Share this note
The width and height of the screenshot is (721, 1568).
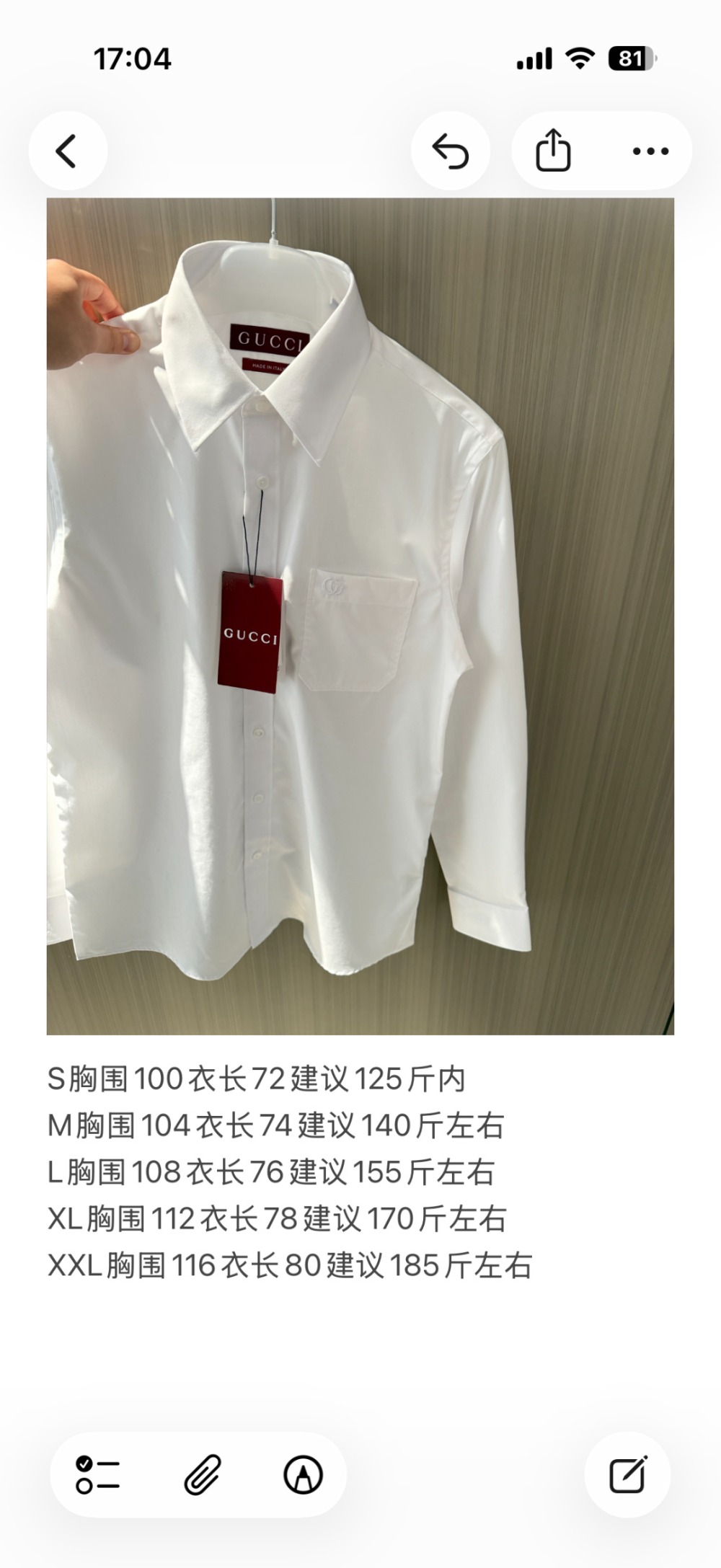554,151
